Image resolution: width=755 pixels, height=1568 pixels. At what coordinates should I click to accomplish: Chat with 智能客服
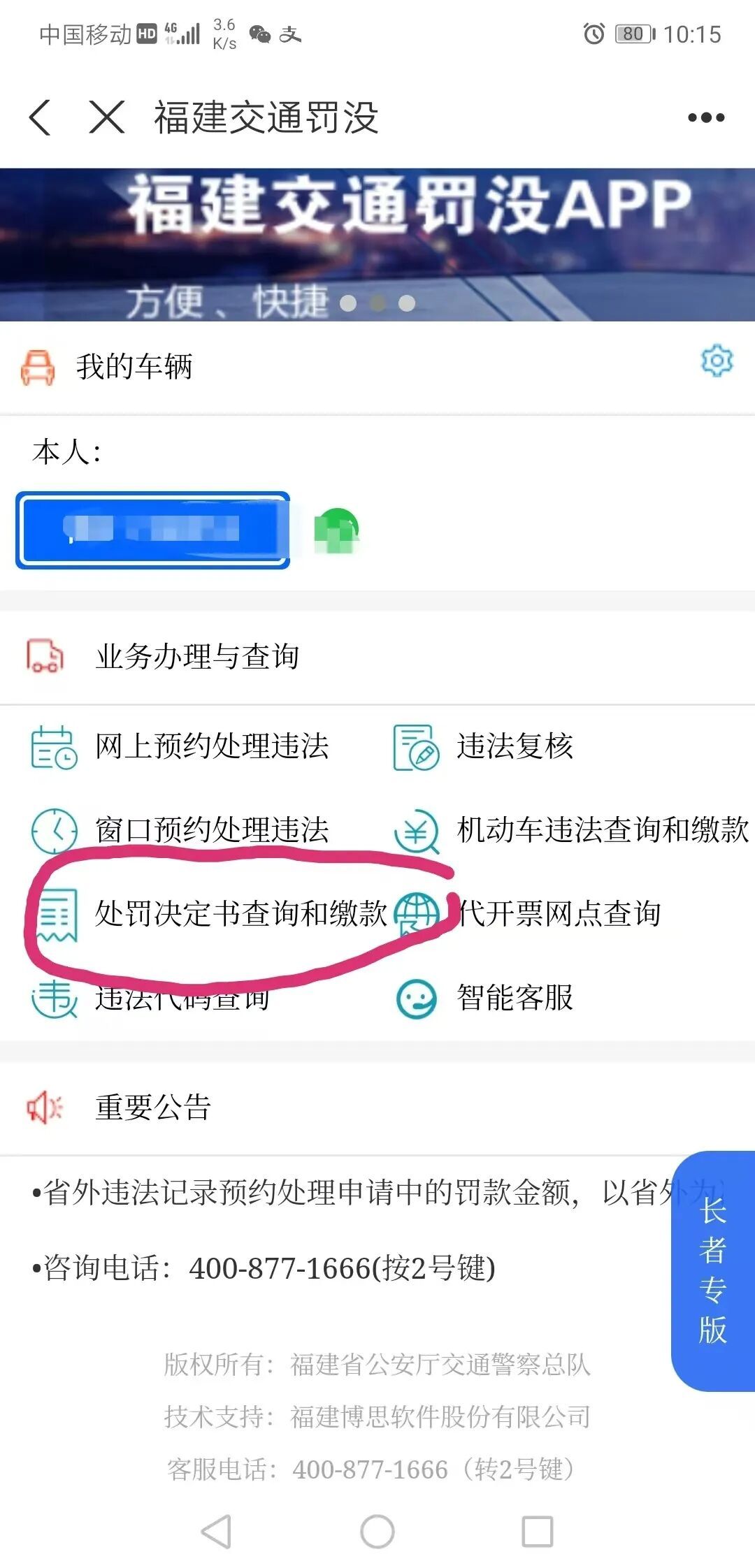pos(515,998)
